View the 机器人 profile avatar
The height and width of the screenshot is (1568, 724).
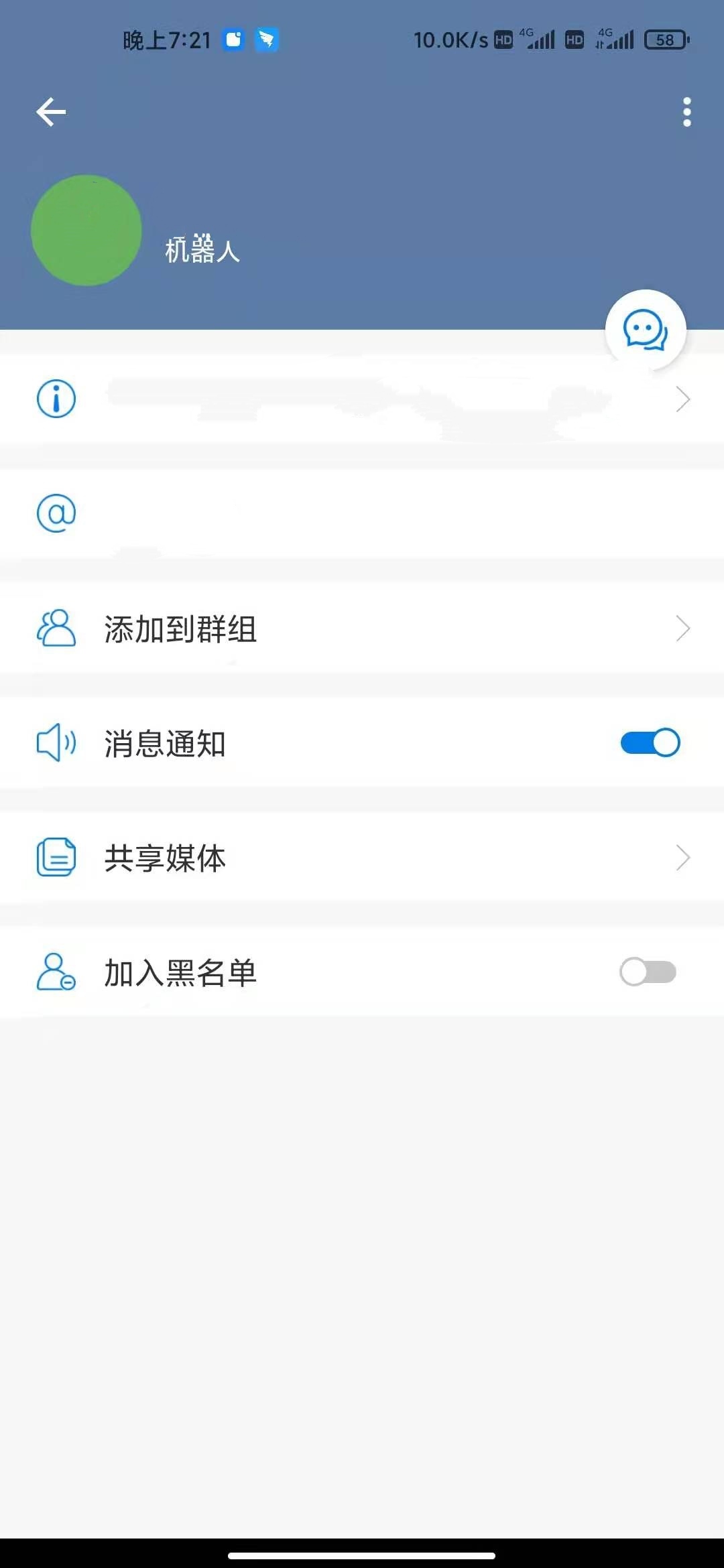tap(86, 231)
